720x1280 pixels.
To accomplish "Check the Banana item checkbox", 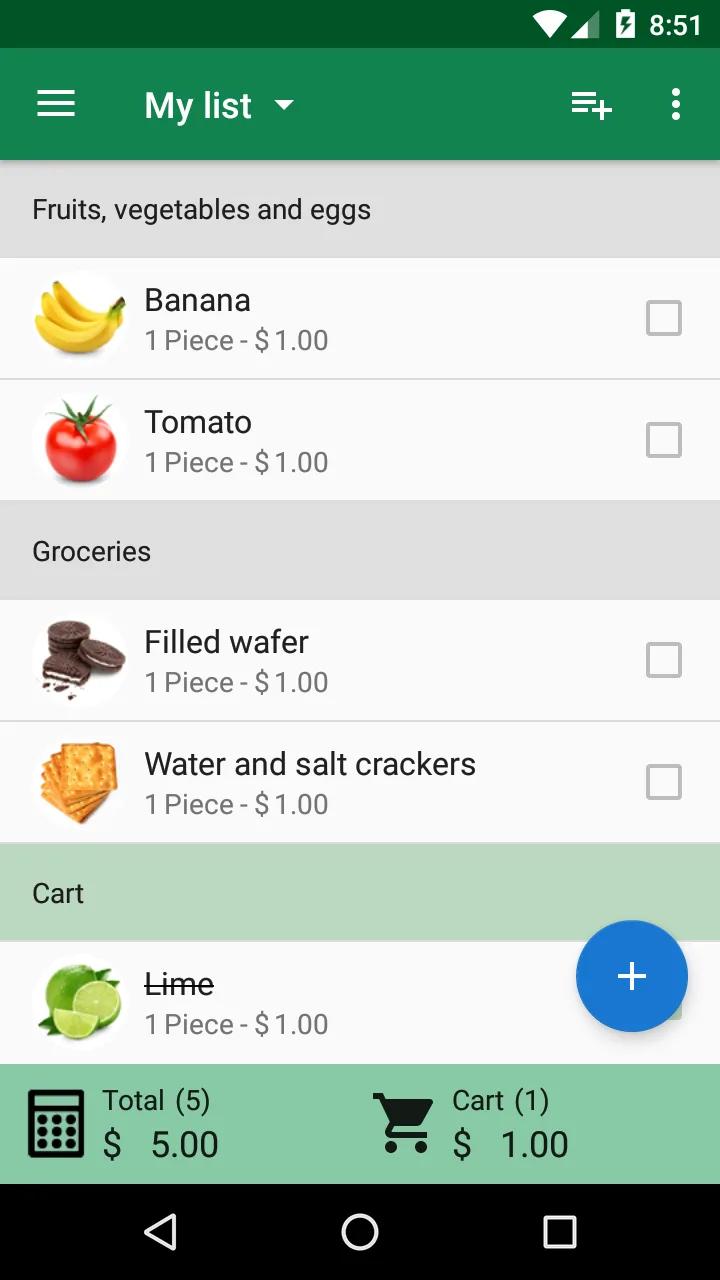I will coord(663,318).
